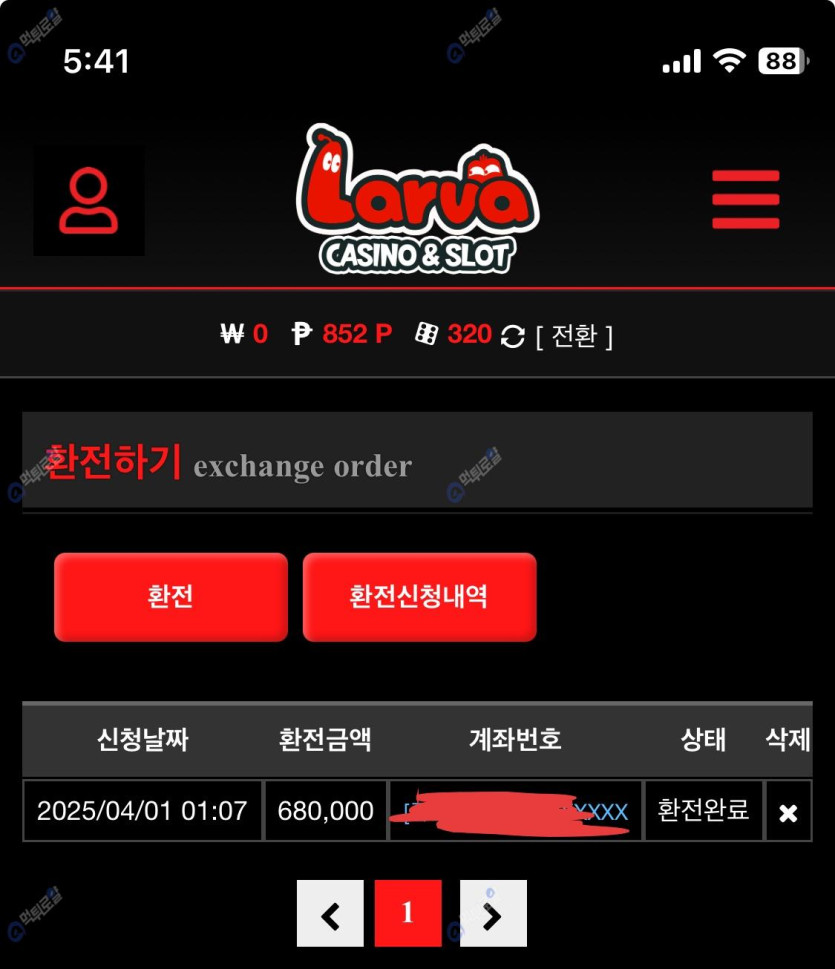The height and width of the screenshot is (969, 835).
Task: Select page 1
Action: pyautogui.click(x=407, y=913)
